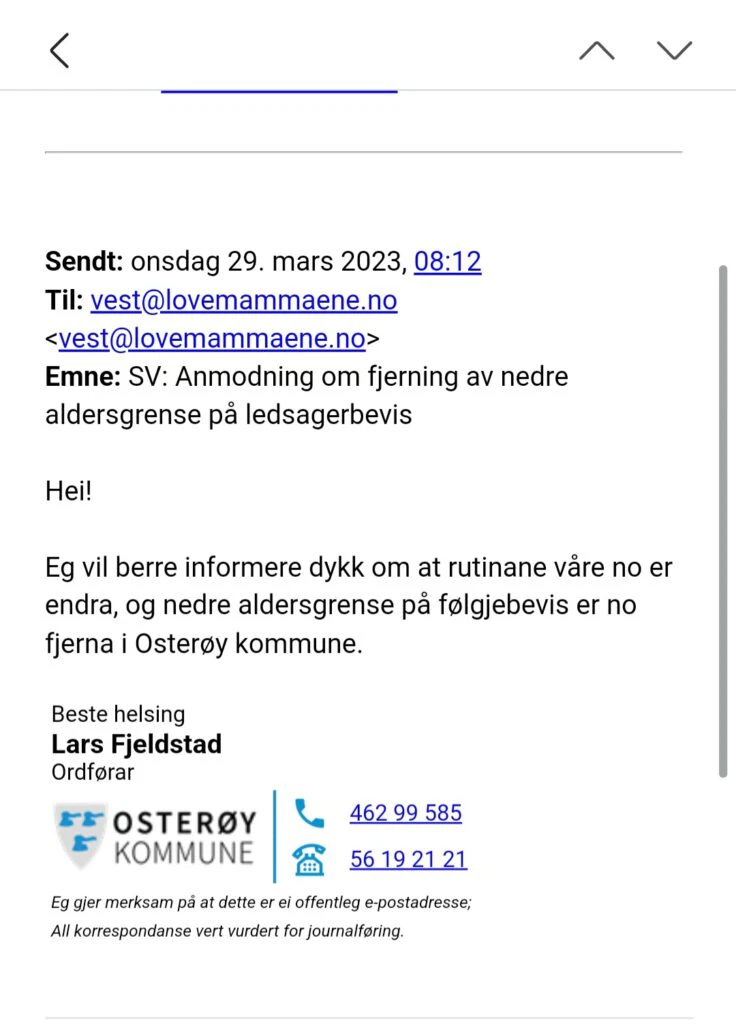Tap the 08:12 time link
Image resolution: width=736 pixels, height=1024 pixels.
coord(448,262)
